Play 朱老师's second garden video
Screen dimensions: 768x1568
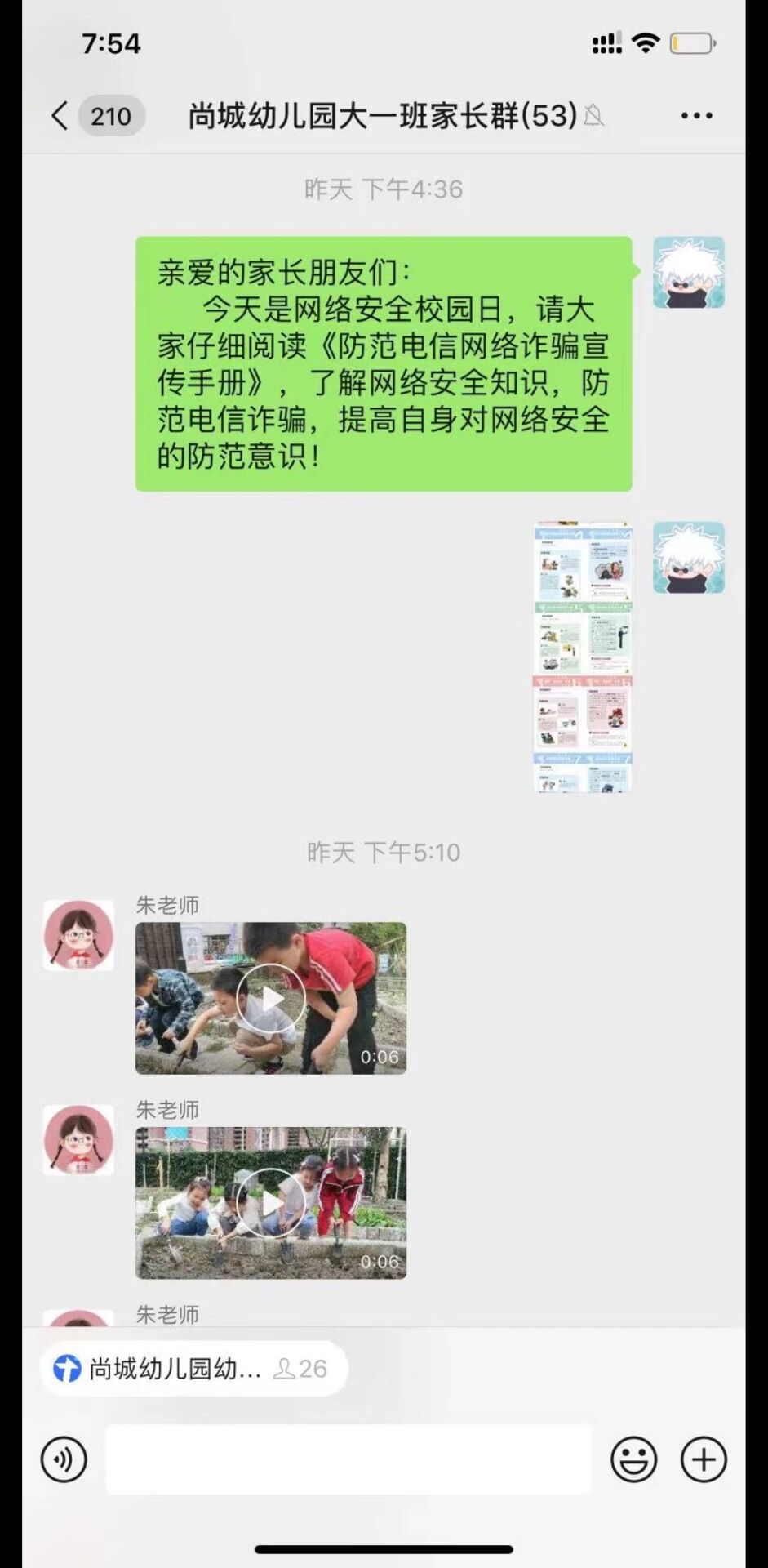pyautogui.click(x=271, y=1203)
